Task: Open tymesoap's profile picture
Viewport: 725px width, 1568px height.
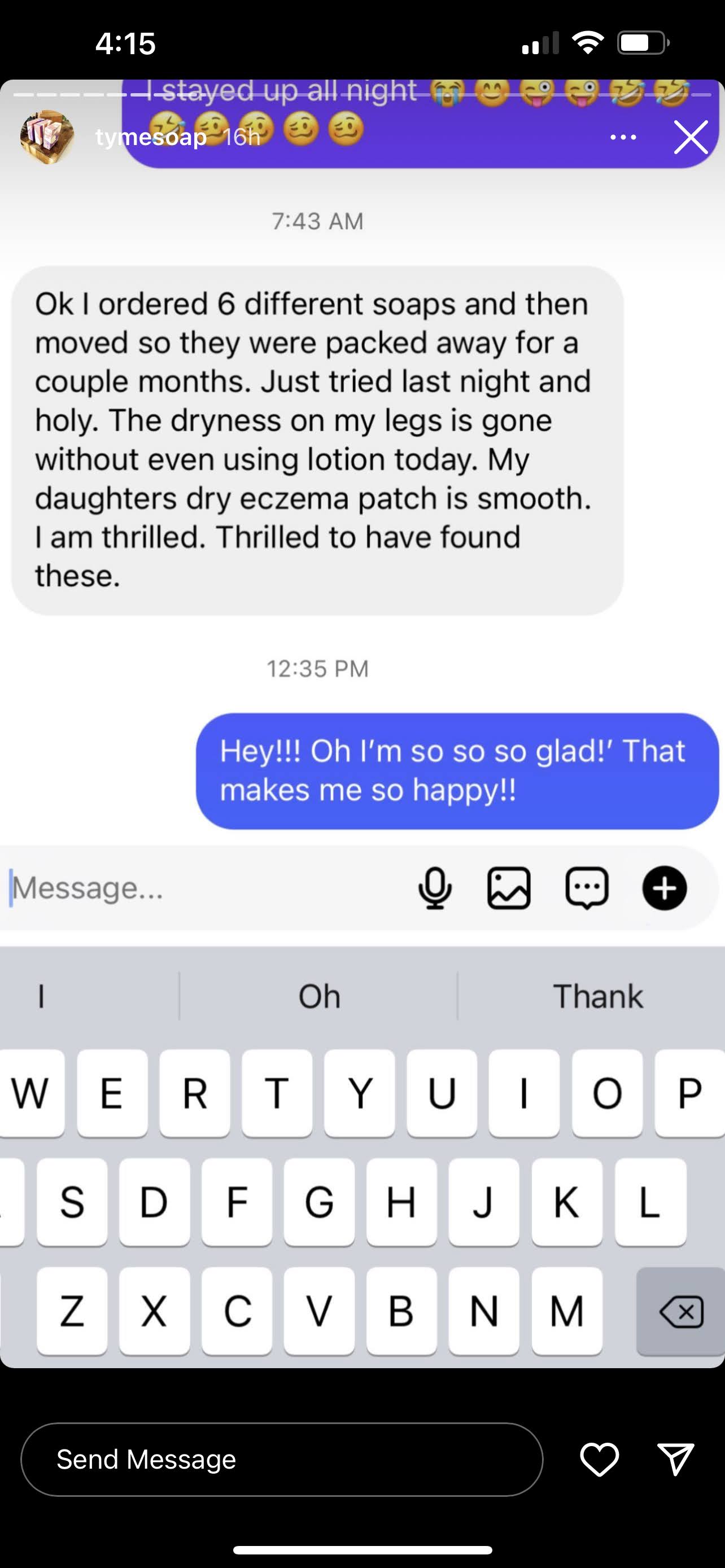Action: click(47, 137)
